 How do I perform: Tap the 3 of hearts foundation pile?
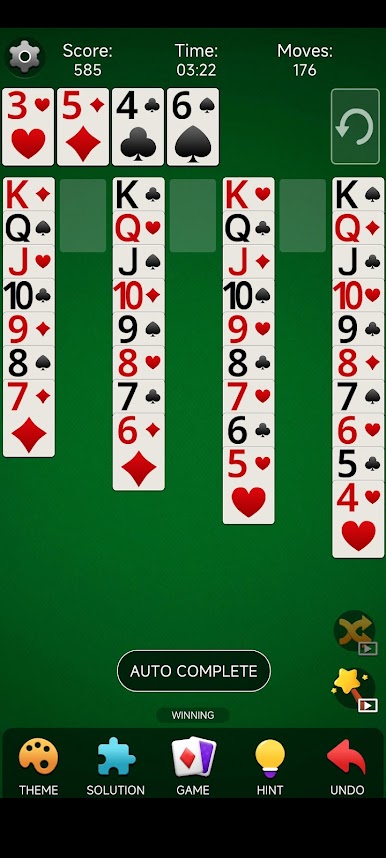click(x=28, y=126)
